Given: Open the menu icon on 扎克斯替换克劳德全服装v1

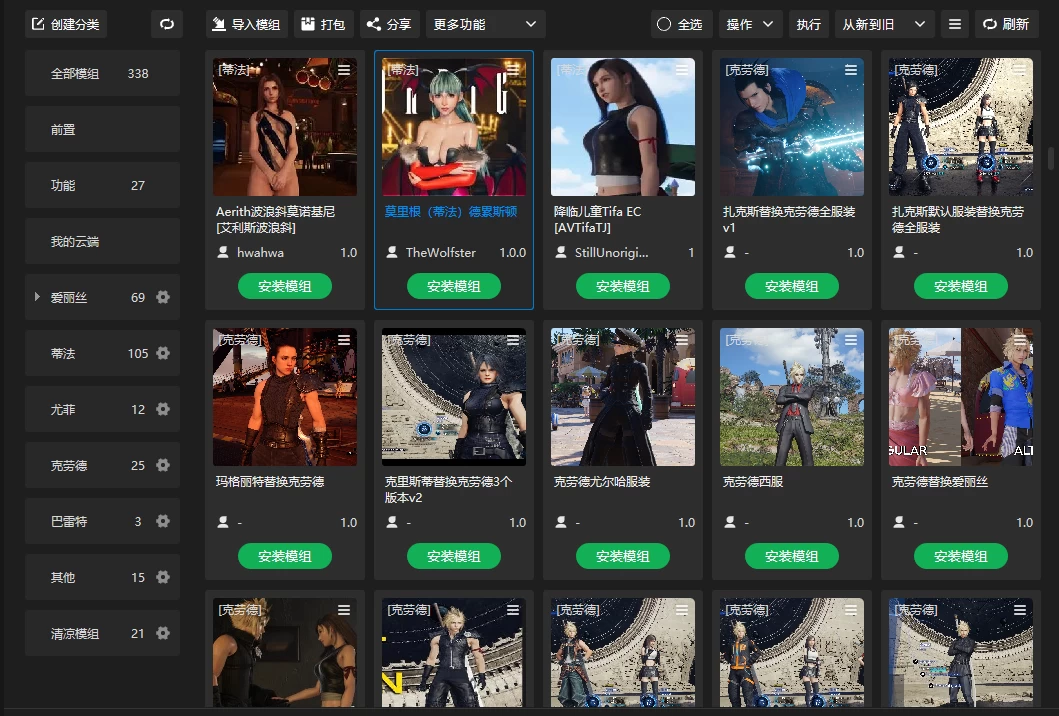Looking at the screenshot, I should tap(851, 70).
